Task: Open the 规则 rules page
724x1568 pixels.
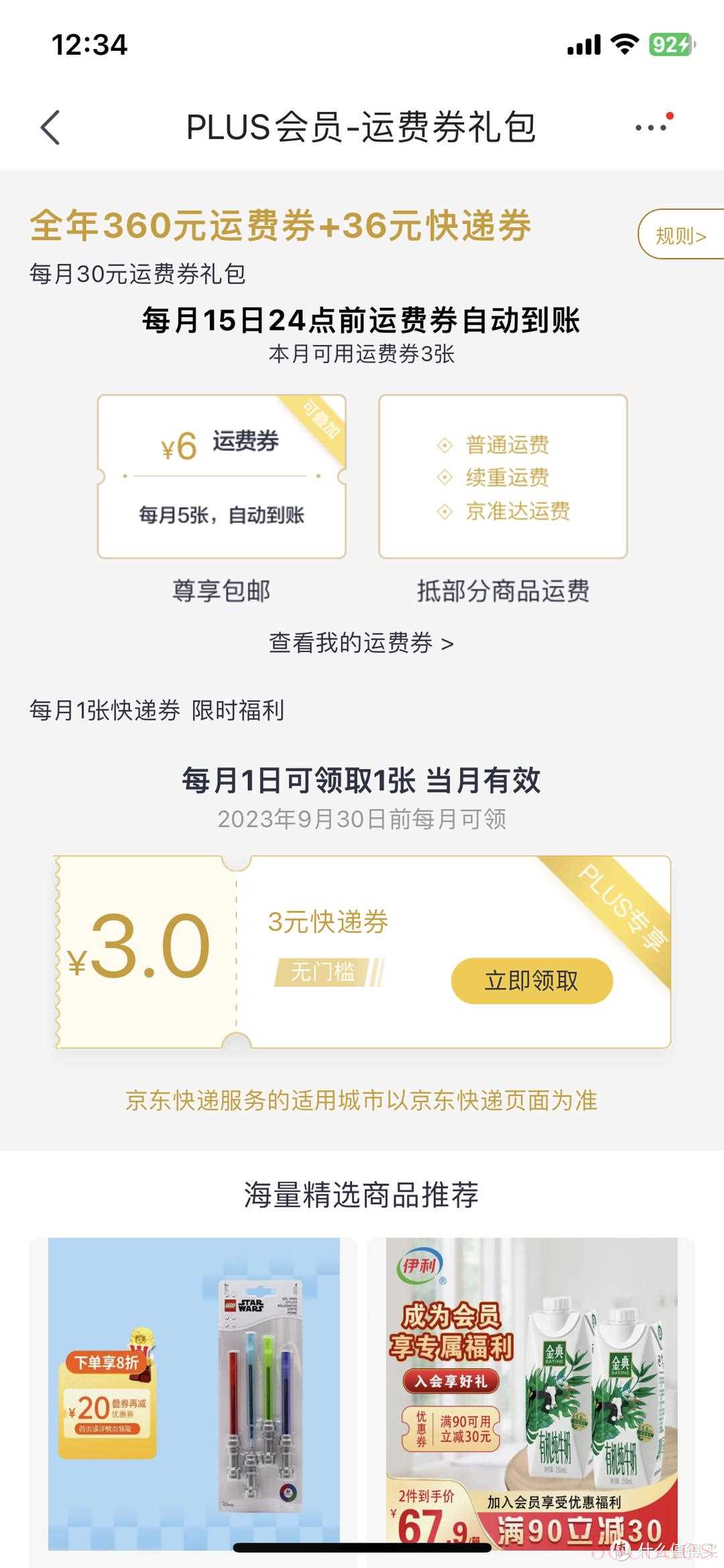Action: point(680,235)
